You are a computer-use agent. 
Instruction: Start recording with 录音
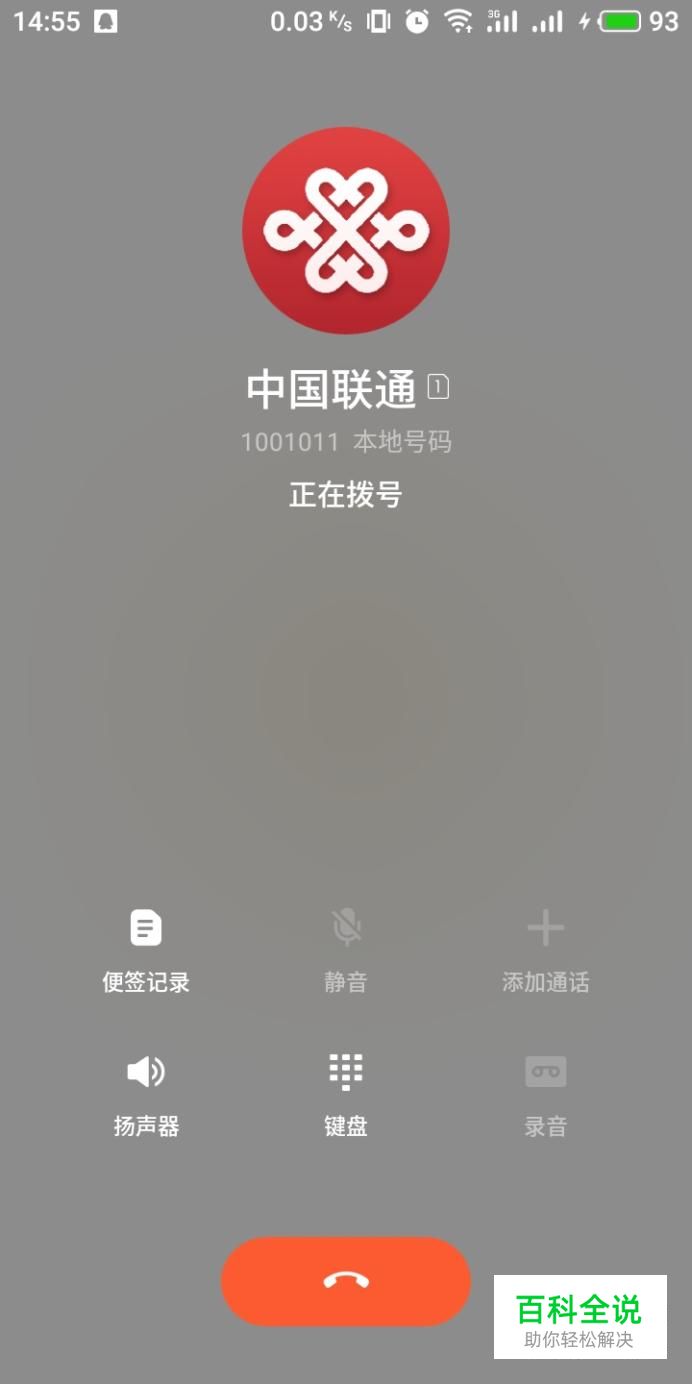point(546,1096)
